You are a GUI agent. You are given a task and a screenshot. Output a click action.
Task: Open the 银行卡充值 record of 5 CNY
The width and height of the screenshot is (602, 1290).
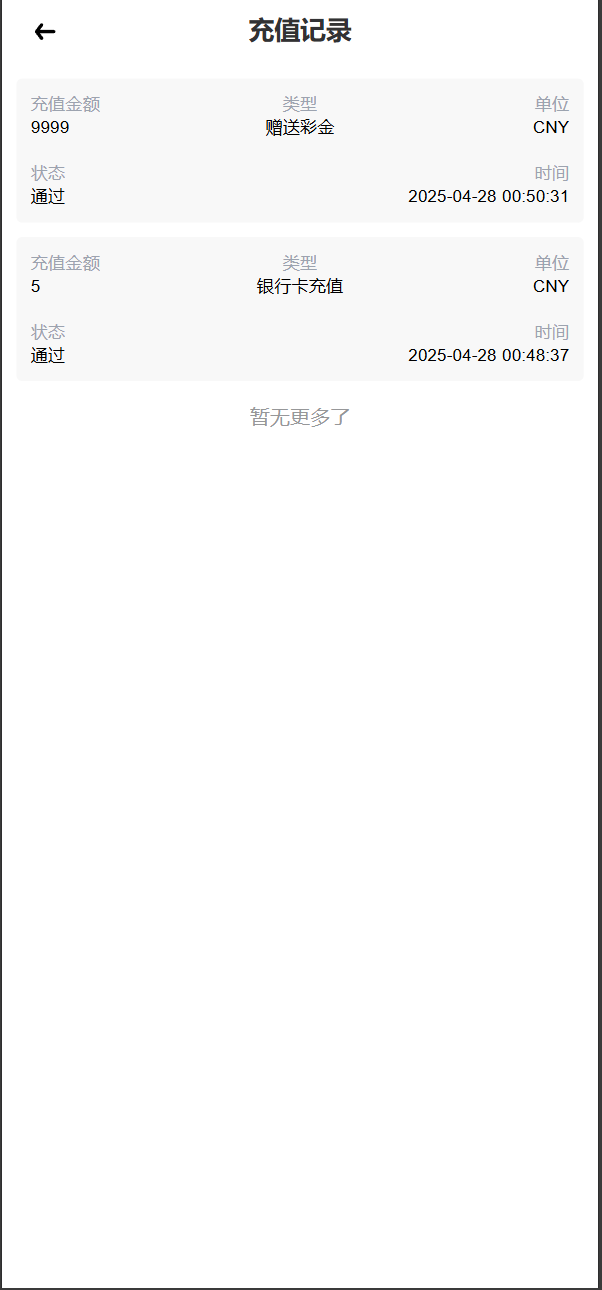point(300,309)
